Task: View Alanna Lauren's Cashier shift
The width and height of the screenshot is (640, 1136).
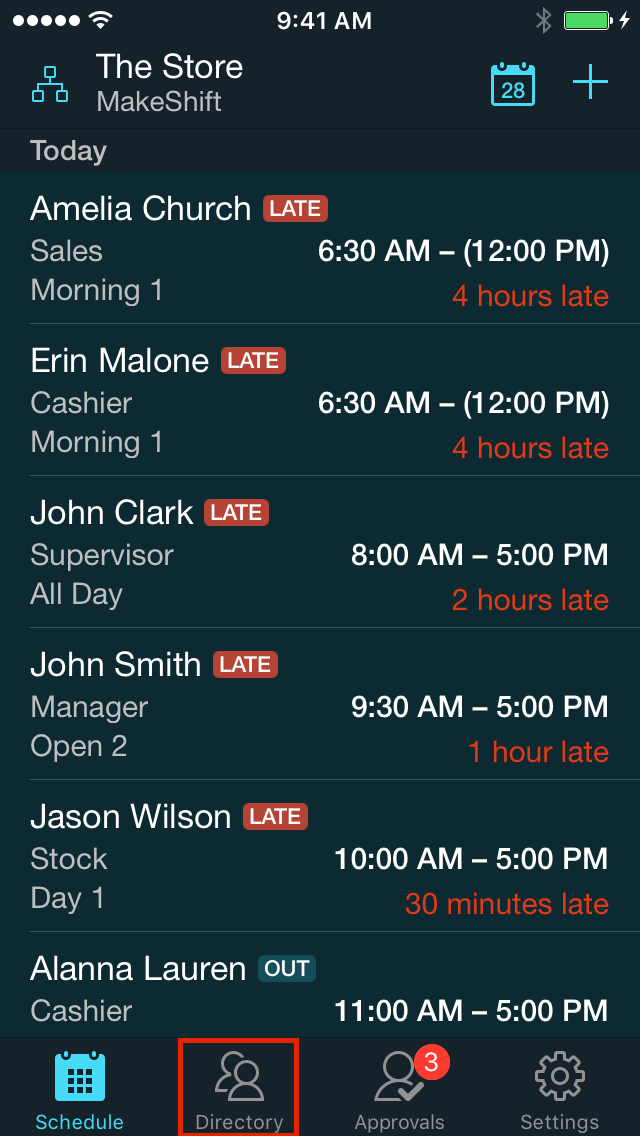Action: (320, 990)
